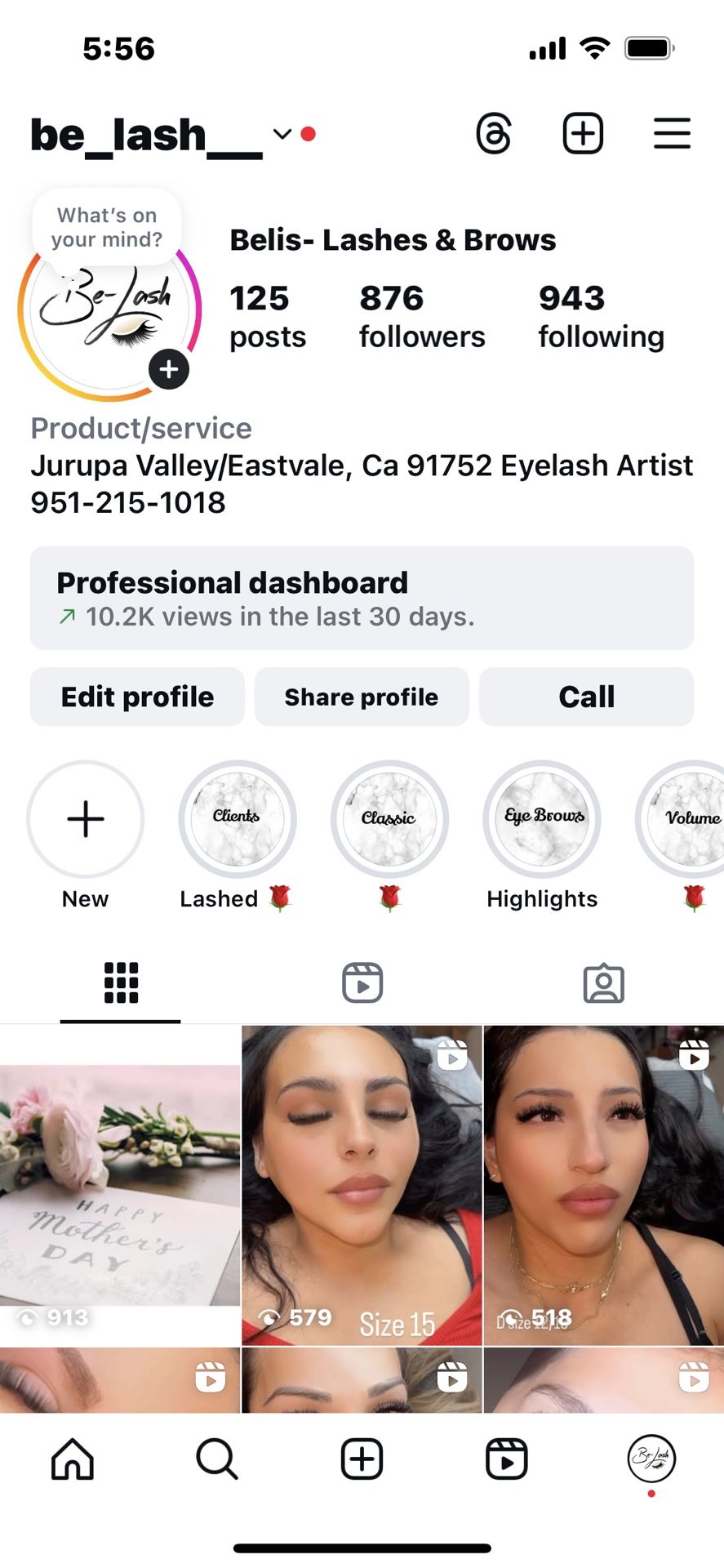Viewport: 724px width, 1568px height.
Task: Switch to the tagged photos tab
Action: click(x=603, y=982)
